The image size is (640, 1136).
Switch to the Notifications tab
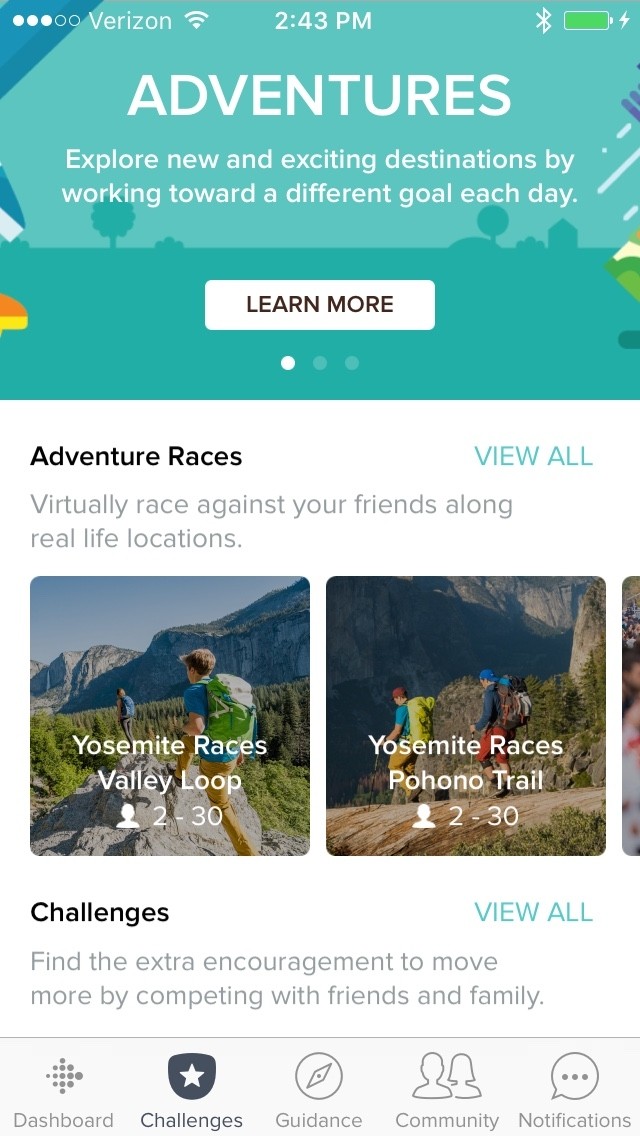[575, 1090]
